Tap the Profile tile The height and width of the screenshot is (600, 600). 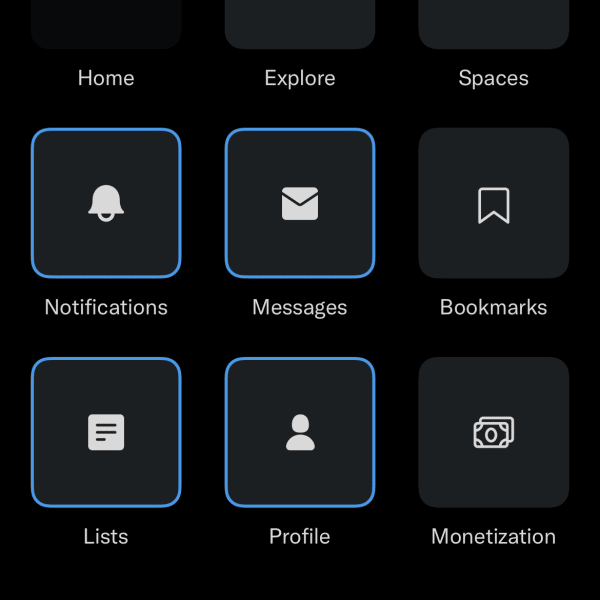[300, 432]
